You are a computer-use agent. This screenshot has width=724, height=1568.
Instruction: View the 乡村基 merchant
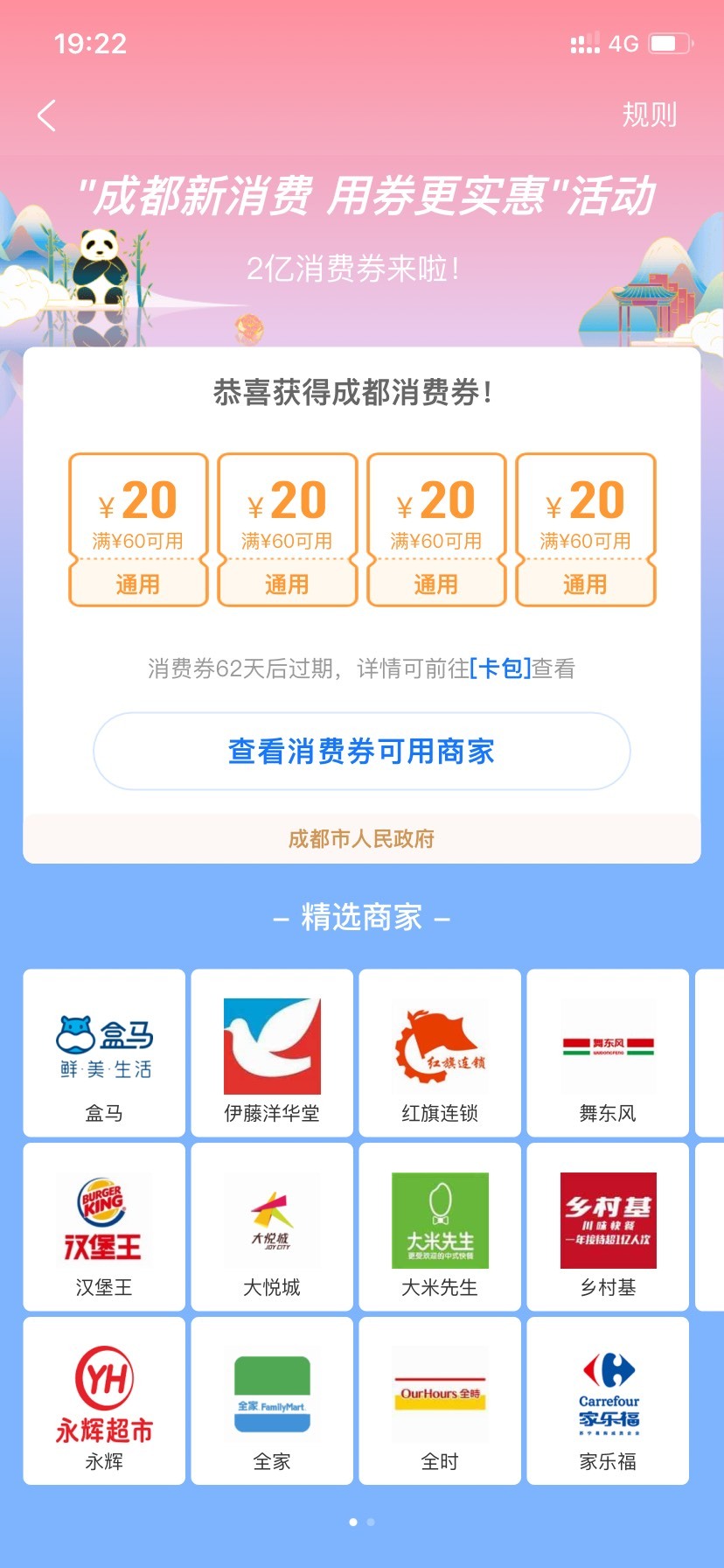point(608,1227)
